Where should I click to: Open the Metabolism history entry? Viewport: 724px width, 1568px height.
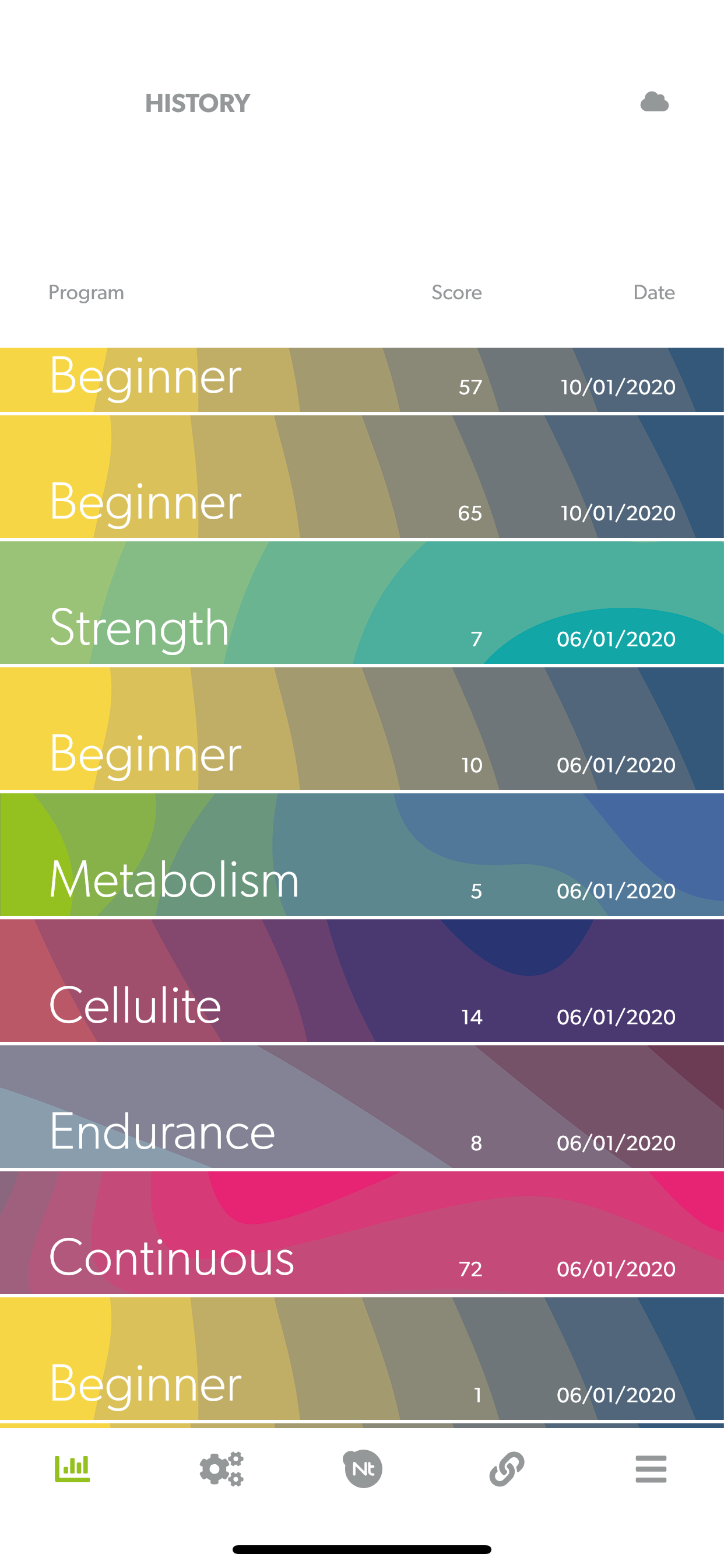[x=361, y=856]
